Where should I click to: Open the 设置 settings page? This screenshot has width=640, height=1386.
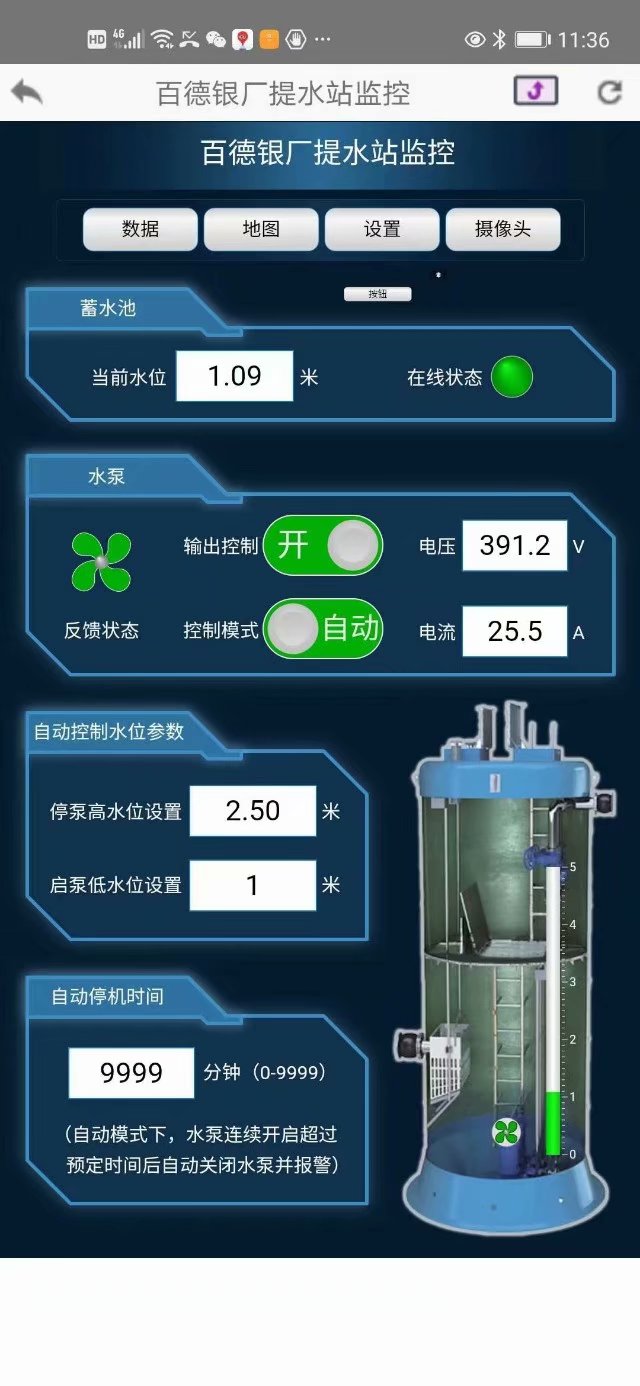382,229
